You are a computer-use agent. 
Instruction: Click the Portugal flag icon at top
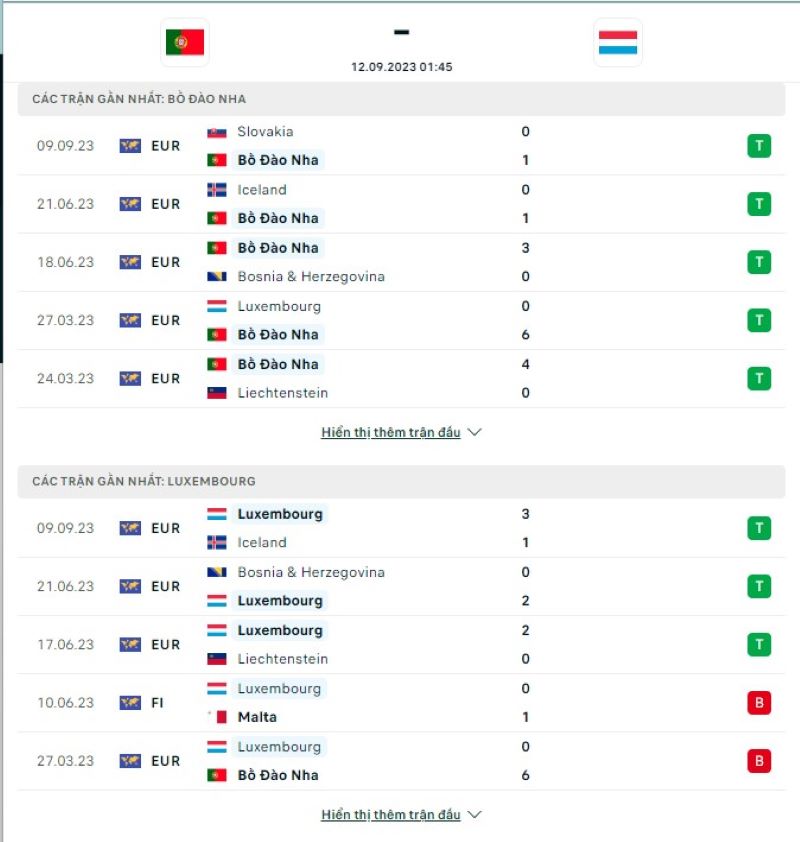click(x=183, y=41)
